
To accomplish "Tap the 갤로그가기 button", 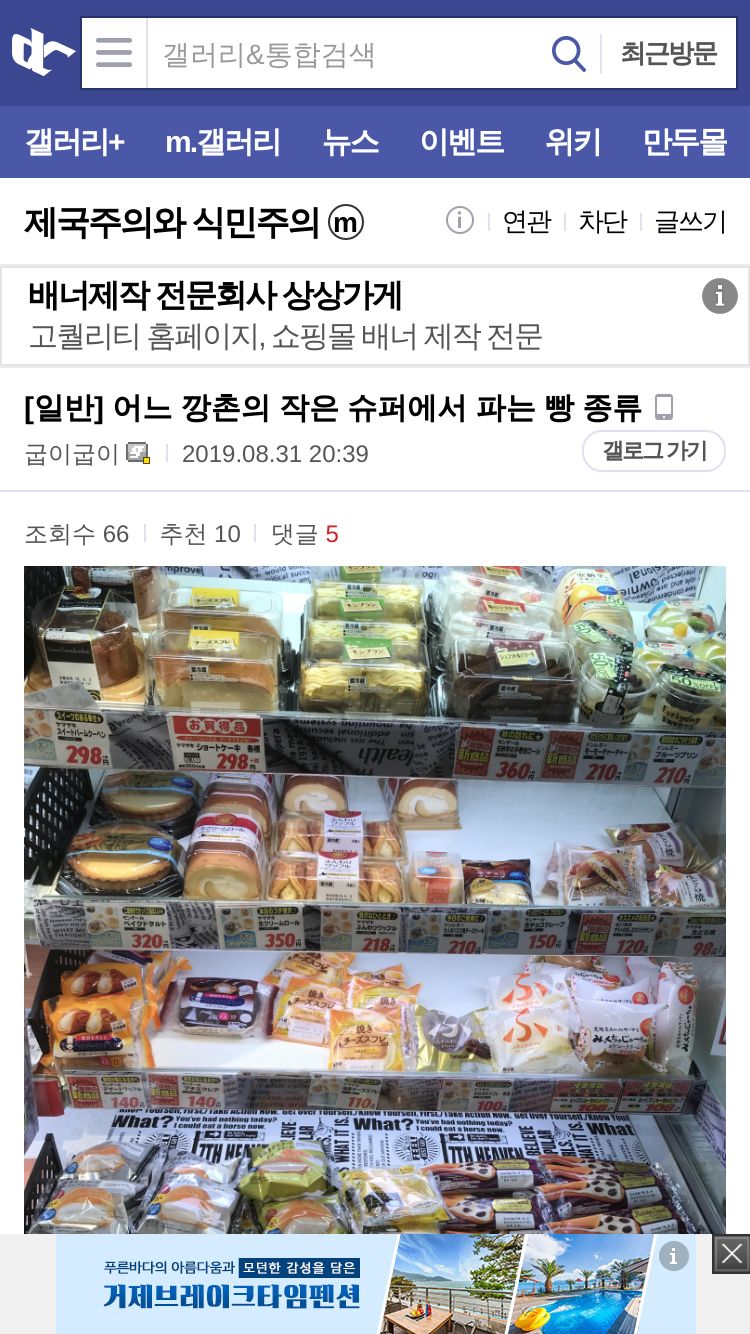I will coord(654,451).
